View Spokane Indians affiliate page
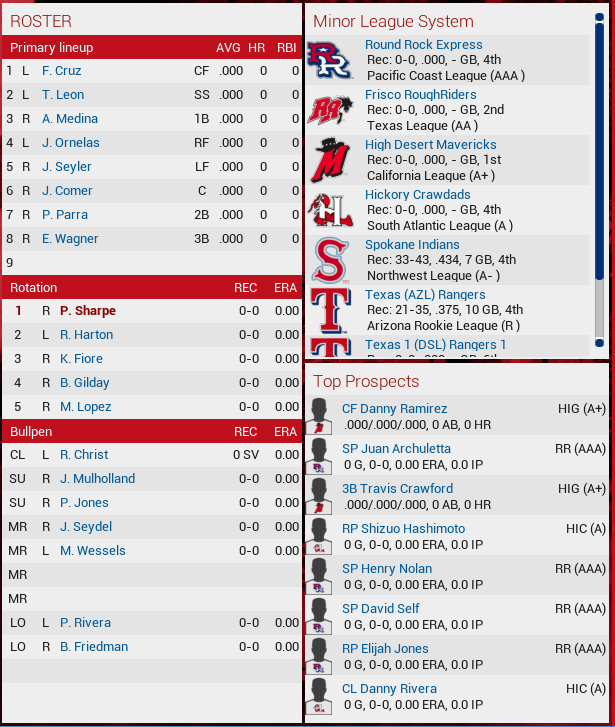The image size is (615, 727). click(412, 245)
